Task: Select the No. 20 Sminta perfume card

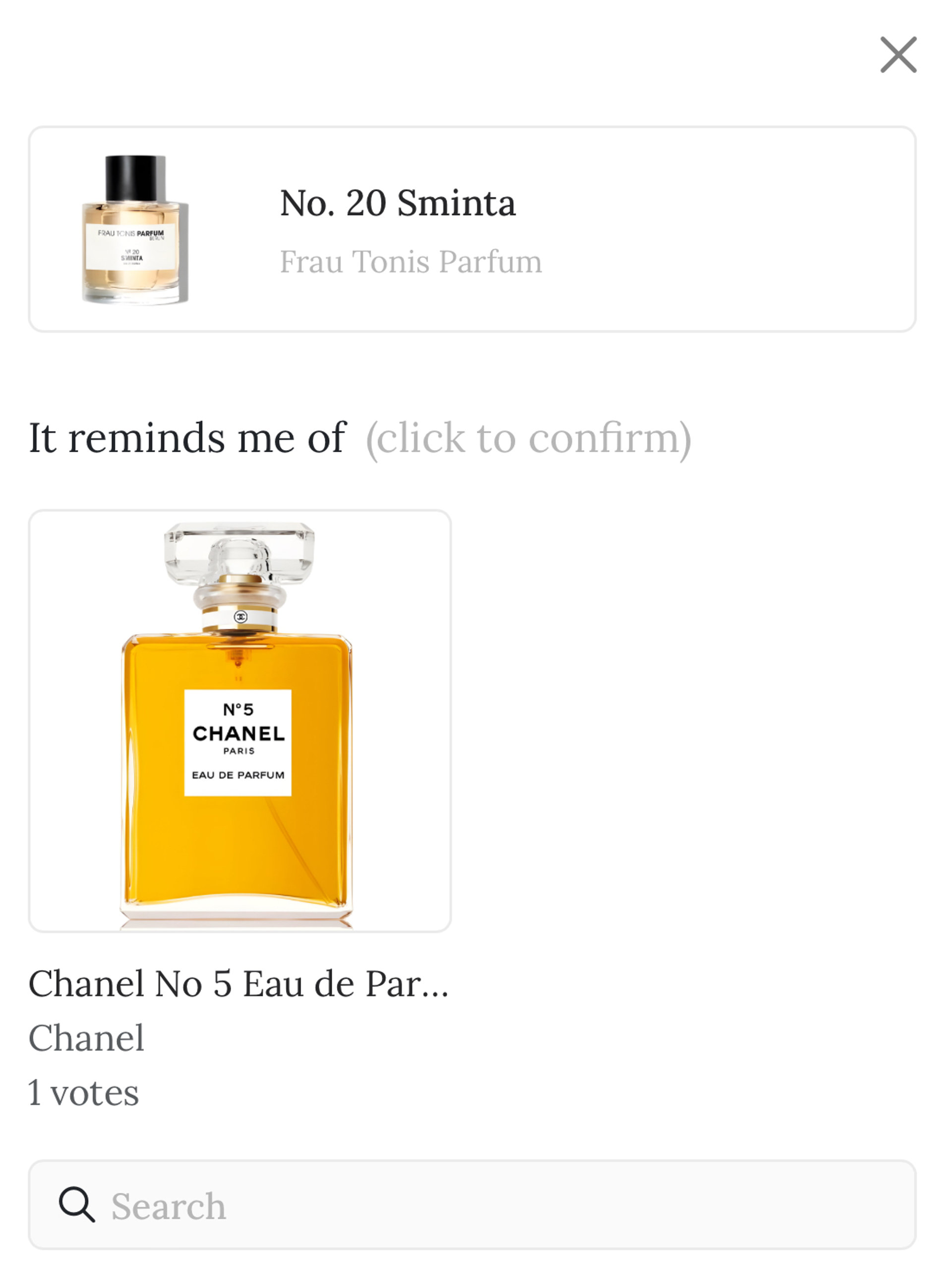Action: [x=476, y=228]
